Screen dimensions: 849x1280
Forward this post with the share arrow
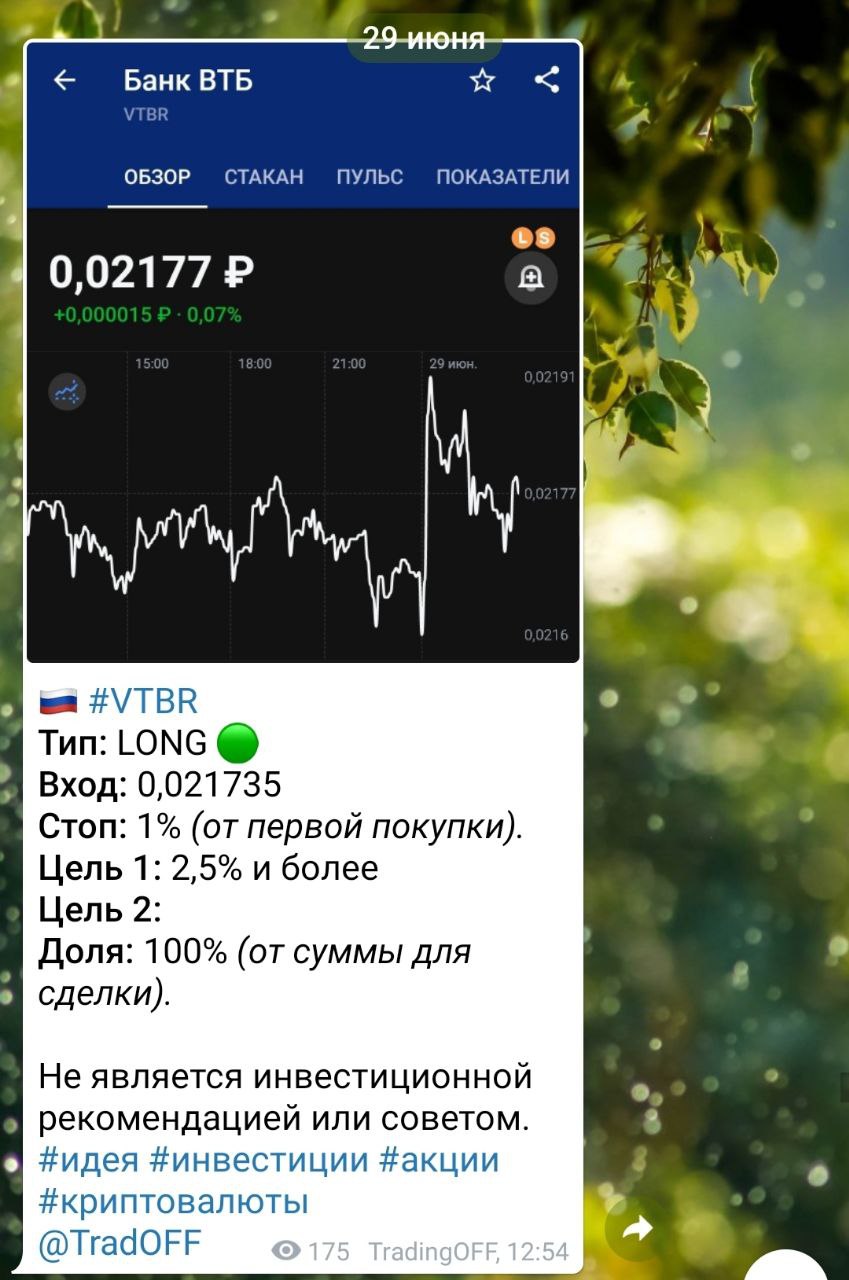click(637, 1229)
